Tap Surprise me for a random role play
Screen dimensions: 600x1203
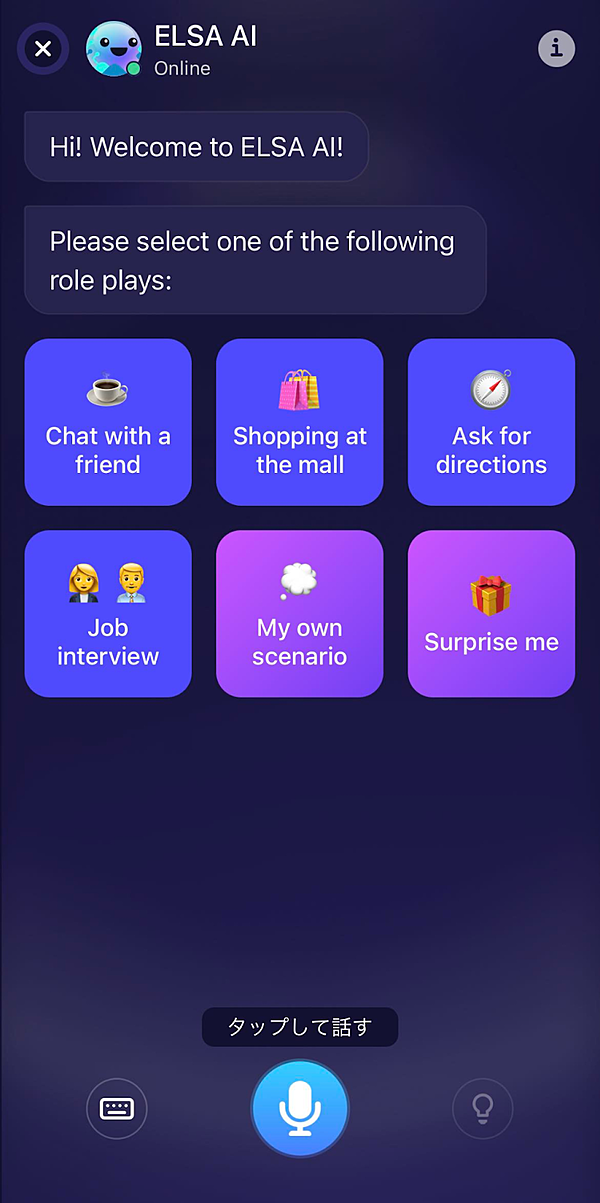click(491, 613)
